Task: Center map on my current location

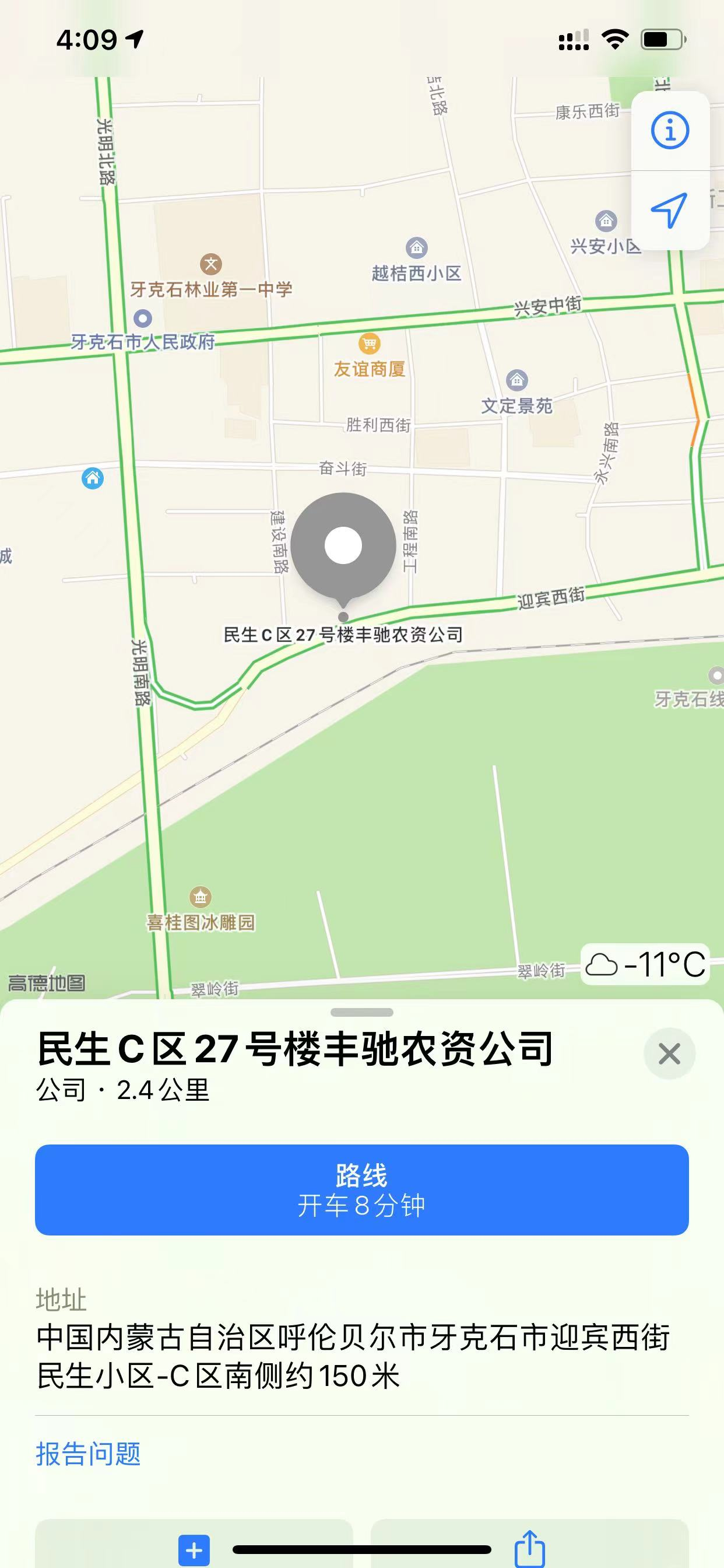Action: (670, 211)
